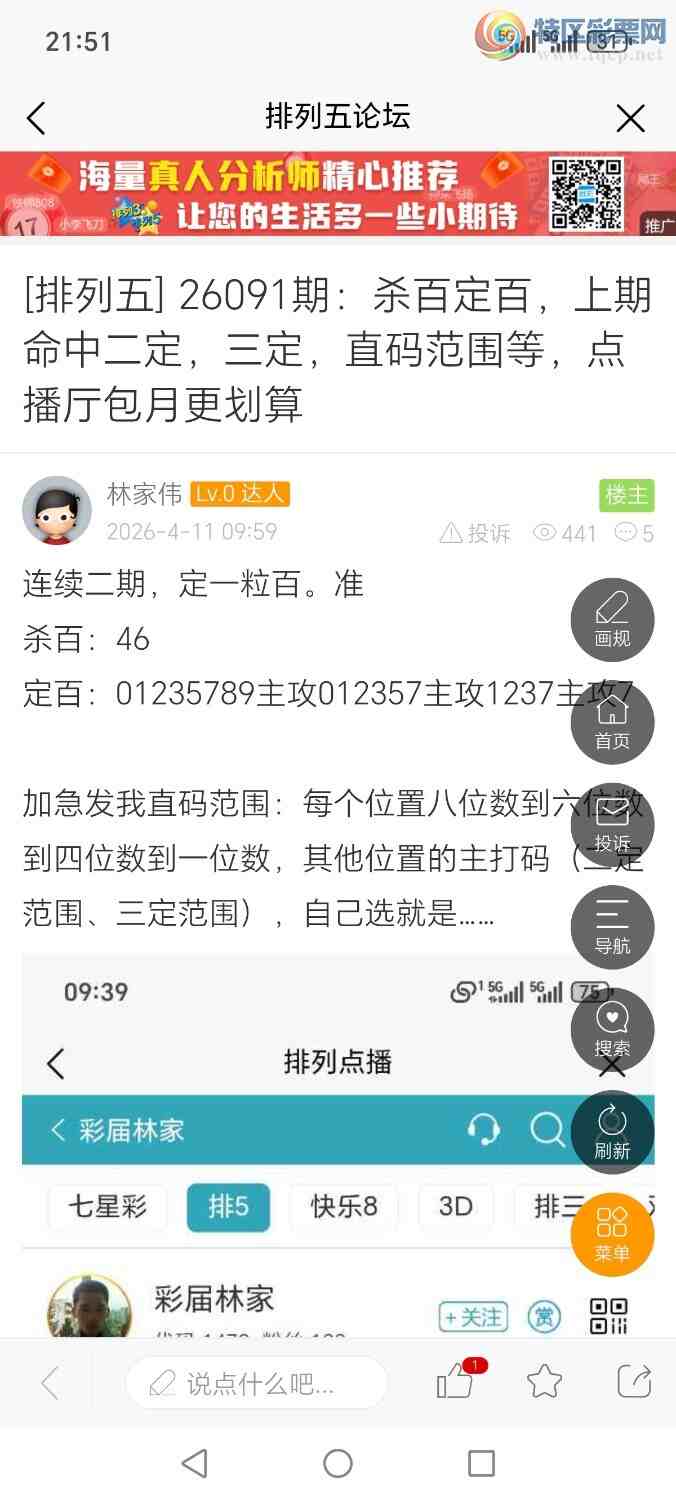Viewport: 676px width, 1500px height.
Task: Tap the 画规 floating button
Action: (x=612, y=620)
